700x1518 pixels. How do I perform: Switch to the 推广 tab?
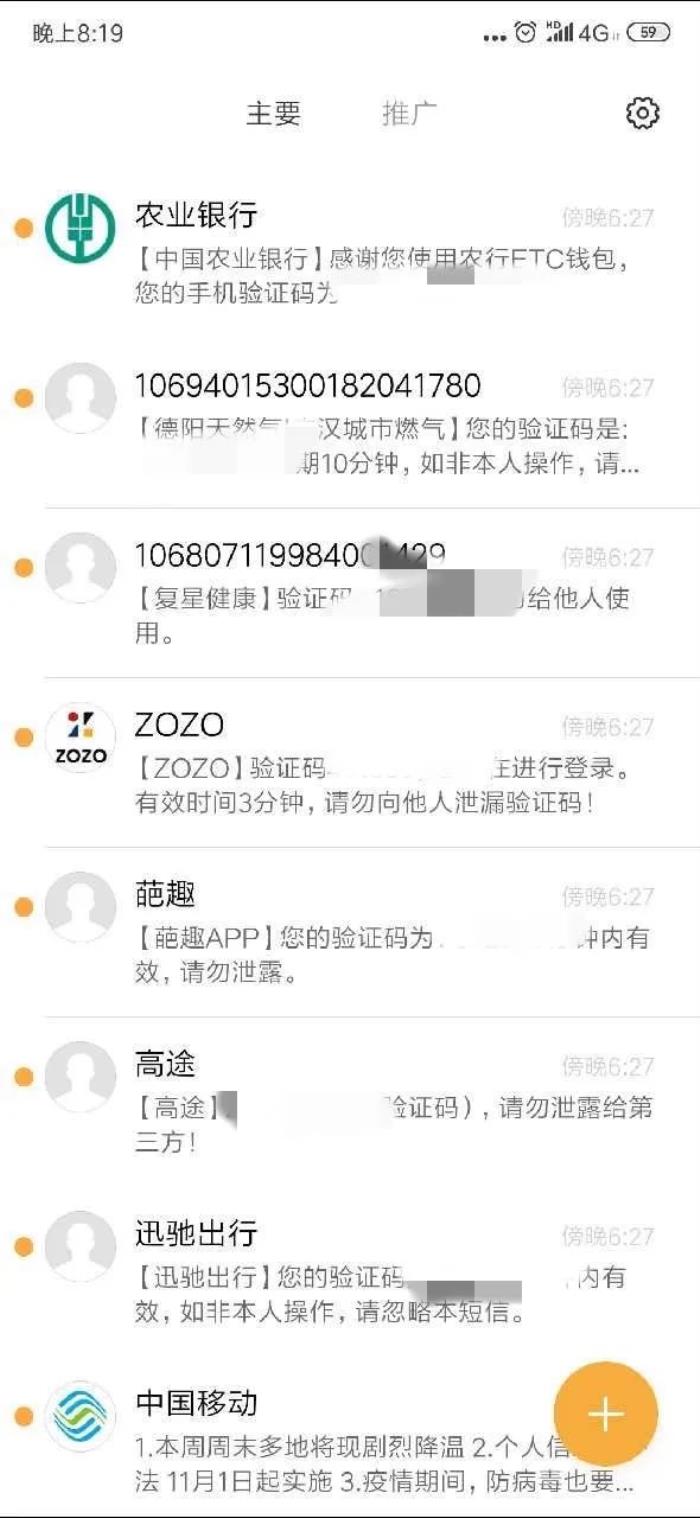(409, 114)
